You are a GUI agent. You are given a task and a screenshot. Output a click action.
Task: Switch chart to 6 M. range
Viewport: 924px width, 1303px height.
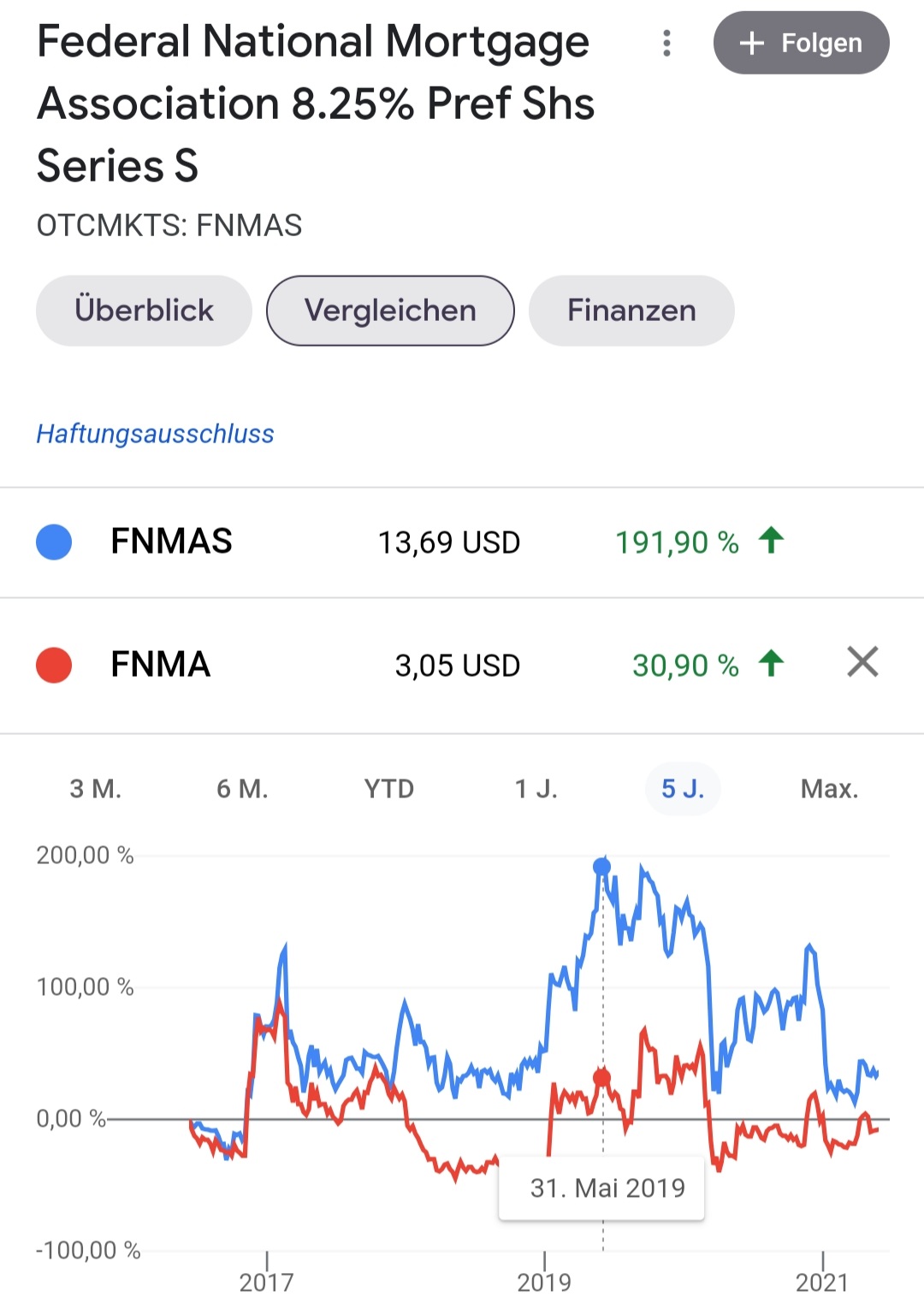[x=242, y=788]
